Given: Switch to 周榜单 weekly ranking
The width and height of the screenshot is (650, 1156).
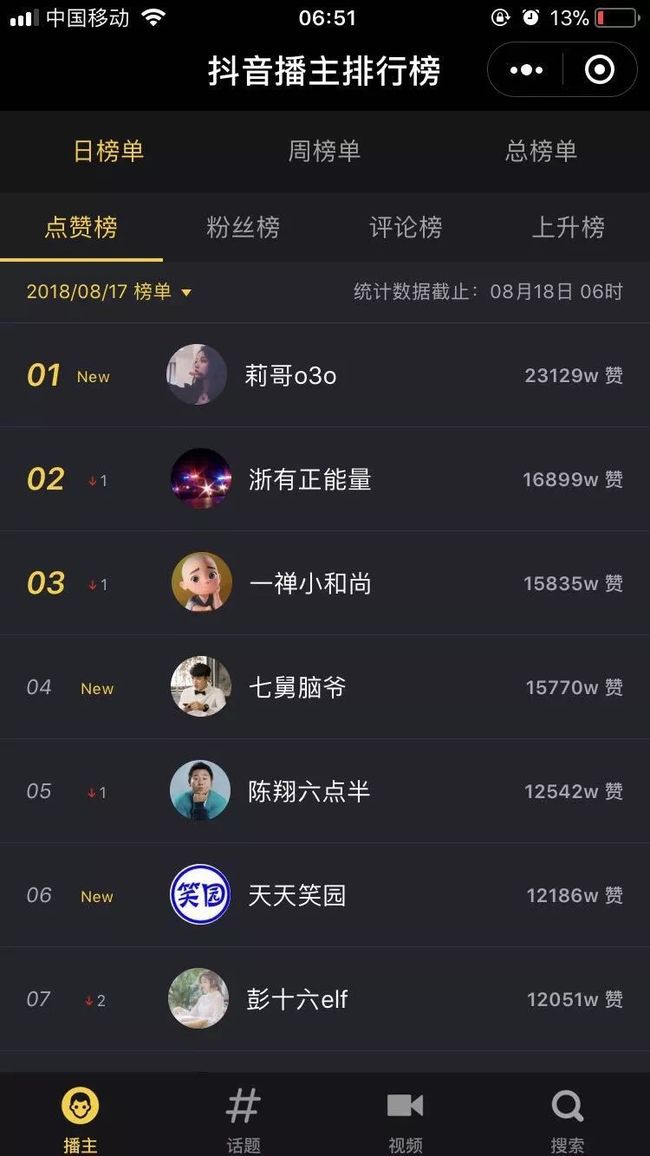Looking at the screenshot, I should 324,151.
